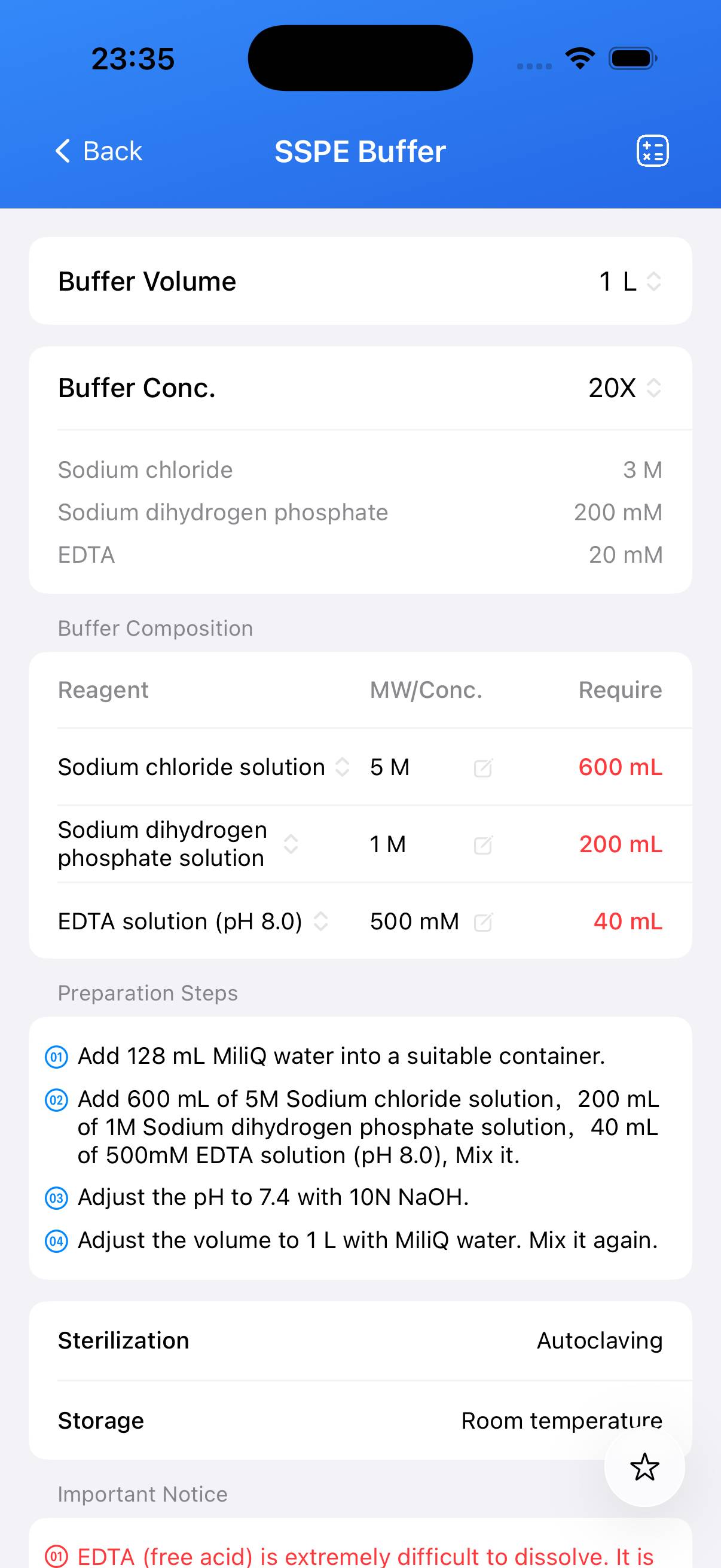Add this buffer to favorites with the star
The image size is (721, 1568).
tap(644, 1467)
